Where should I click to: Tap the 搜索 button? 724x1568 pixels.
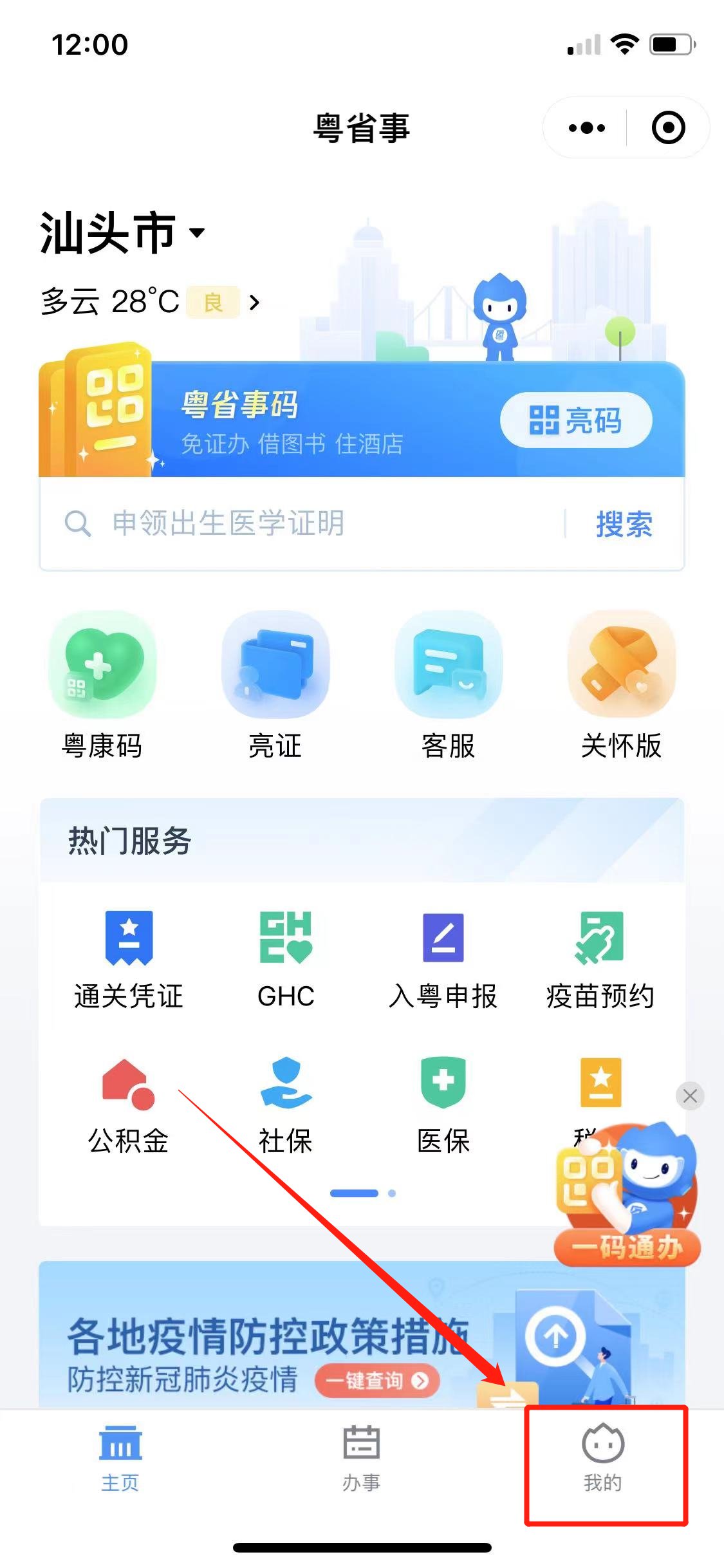pyautogui.click(x=624, y=524)
